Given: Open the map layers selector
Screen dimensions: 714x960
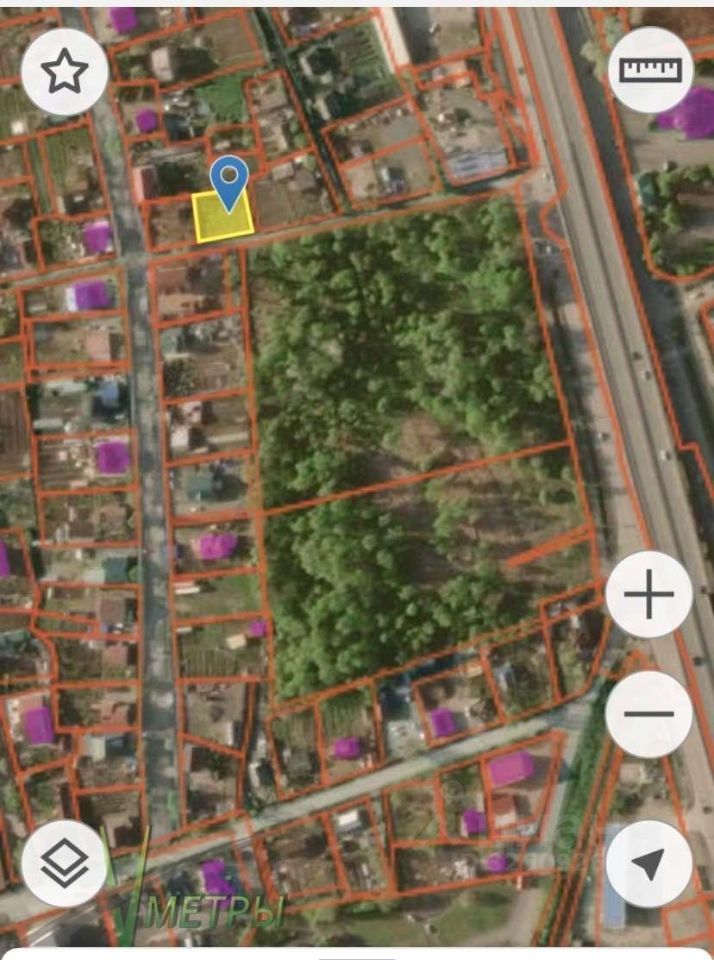Looking at the screenshot, I should click(65, 862).
